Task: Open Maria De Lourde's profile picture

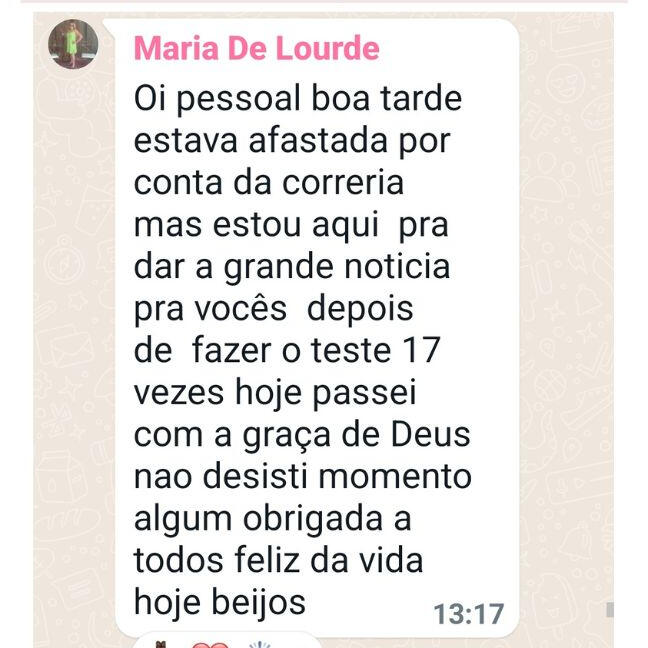Action: [x=73, y=44]
